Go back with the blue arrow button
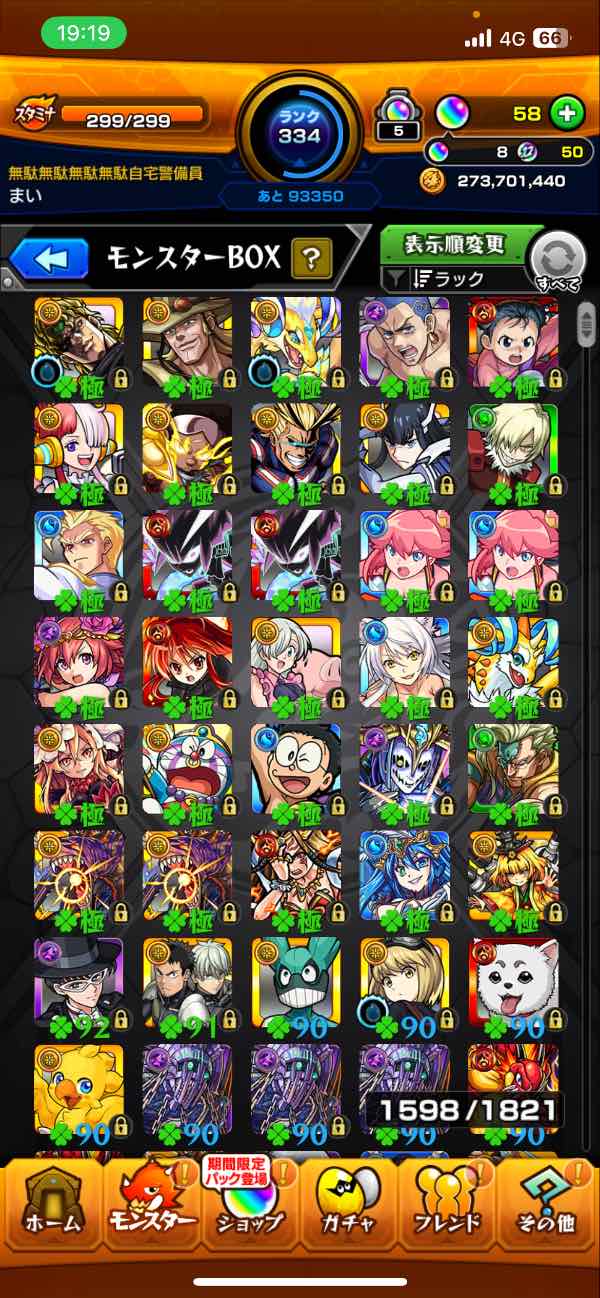This screenshot has width=600, height=1298. 50,260
